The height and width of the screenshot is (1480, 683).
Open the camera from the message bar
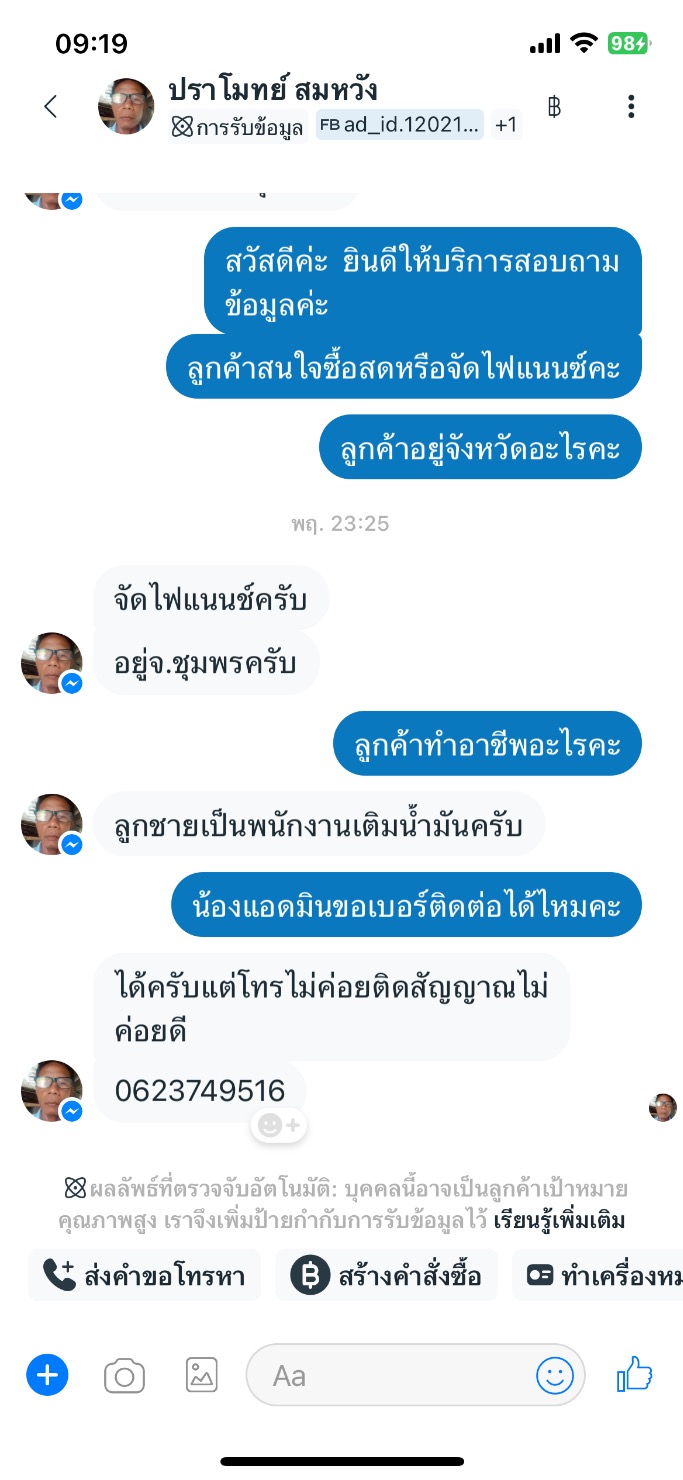point(125,1377)
